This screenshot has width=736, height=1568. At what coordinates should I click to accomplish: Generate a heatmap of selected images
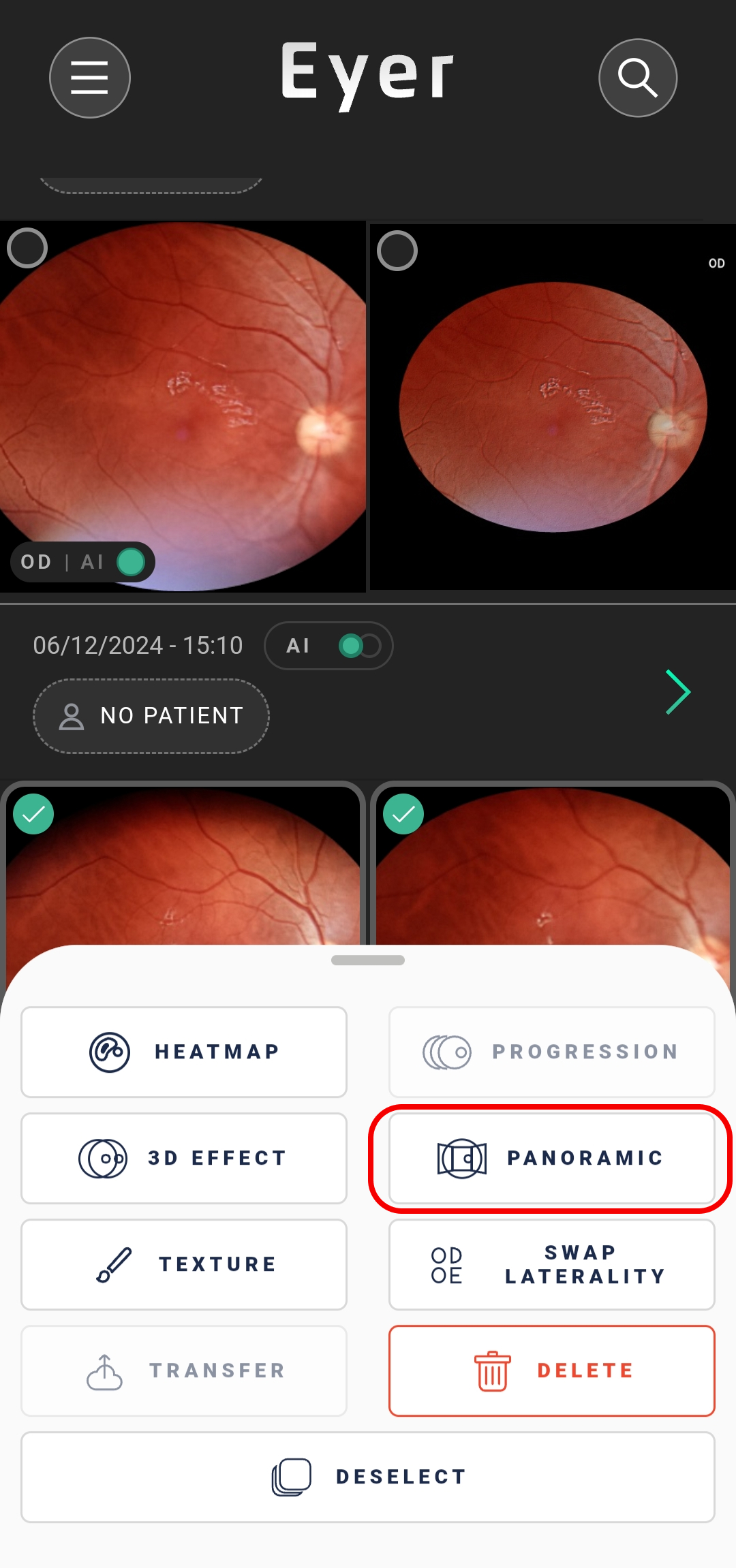(184, 1052)
